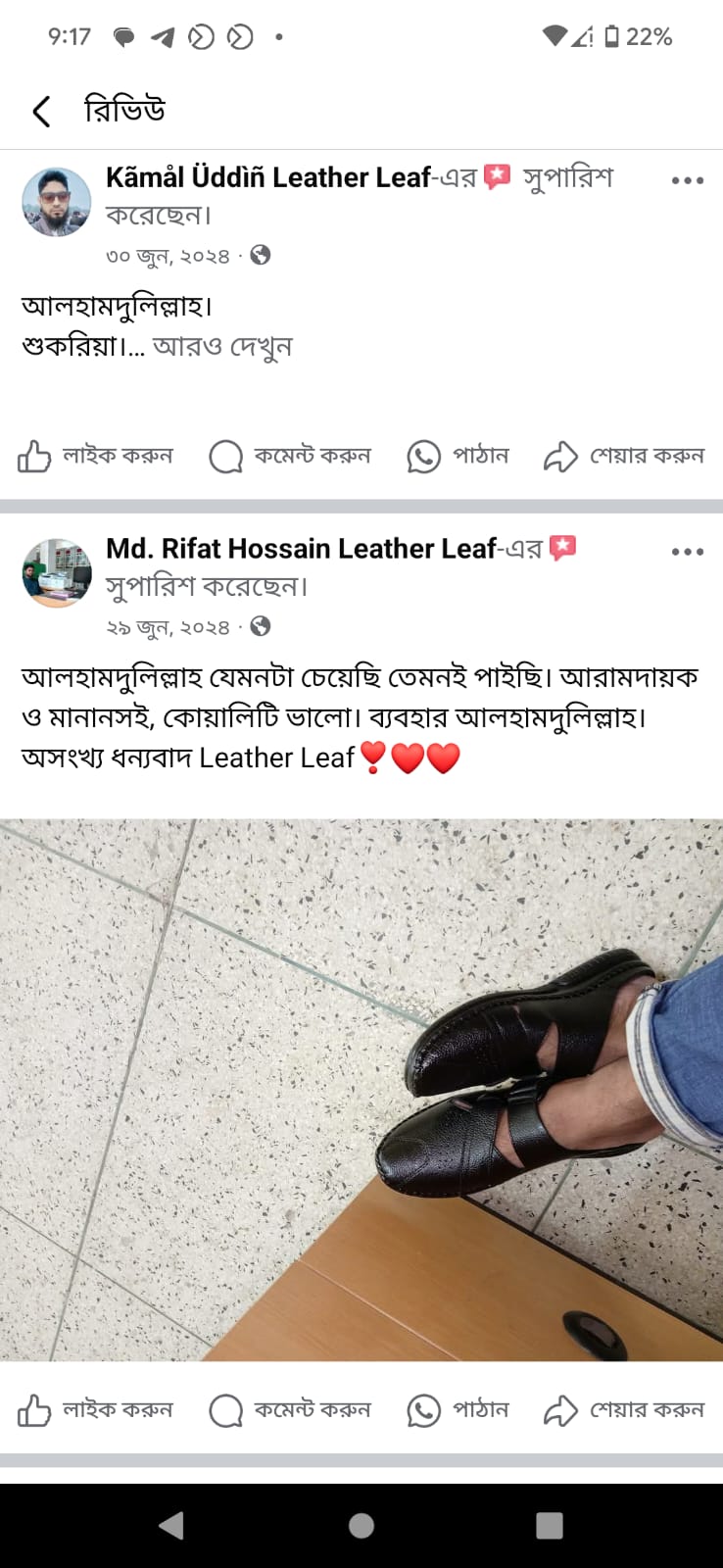Send Md. Rifat Hossain's review via WhatsApp

coord(458,1410)
